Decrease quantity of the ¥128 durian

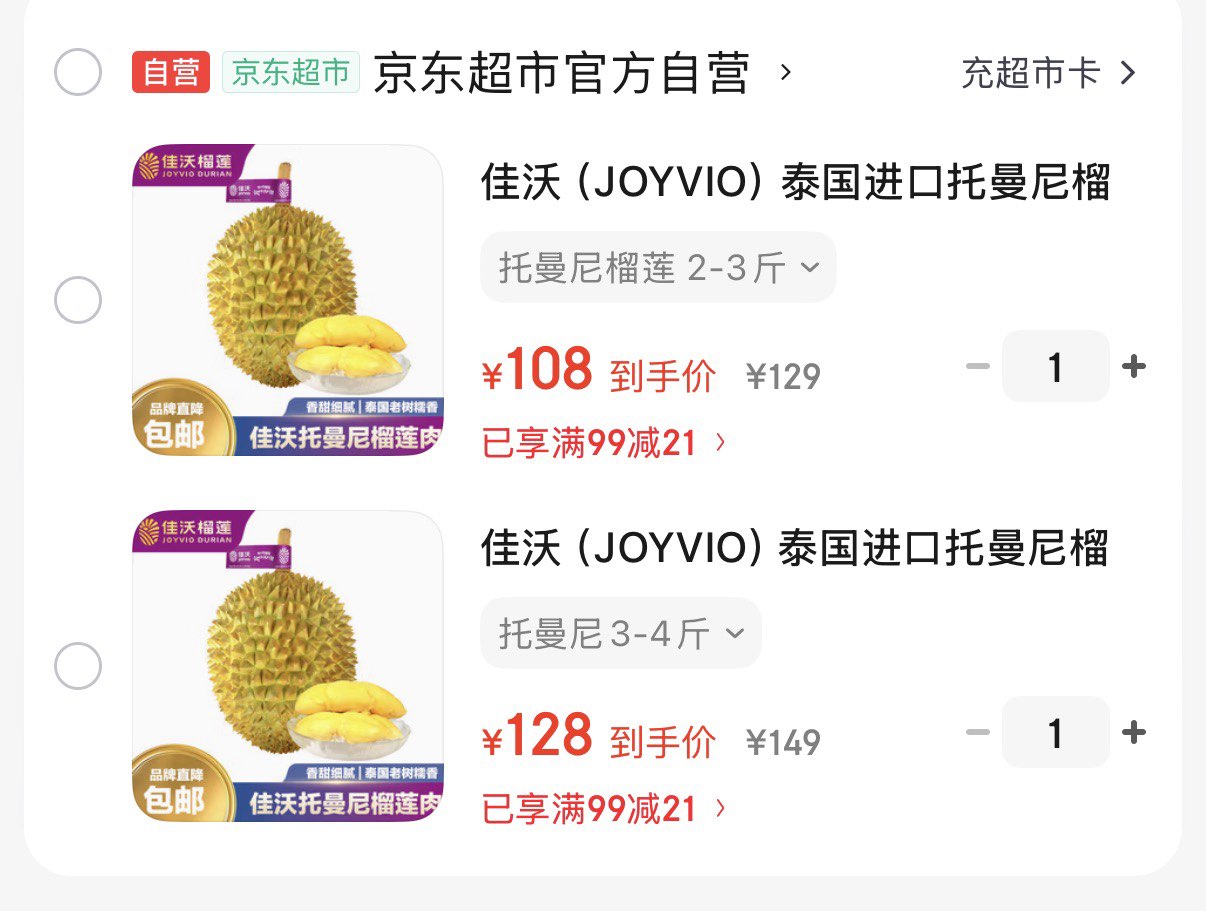click(x=977, y=733)
